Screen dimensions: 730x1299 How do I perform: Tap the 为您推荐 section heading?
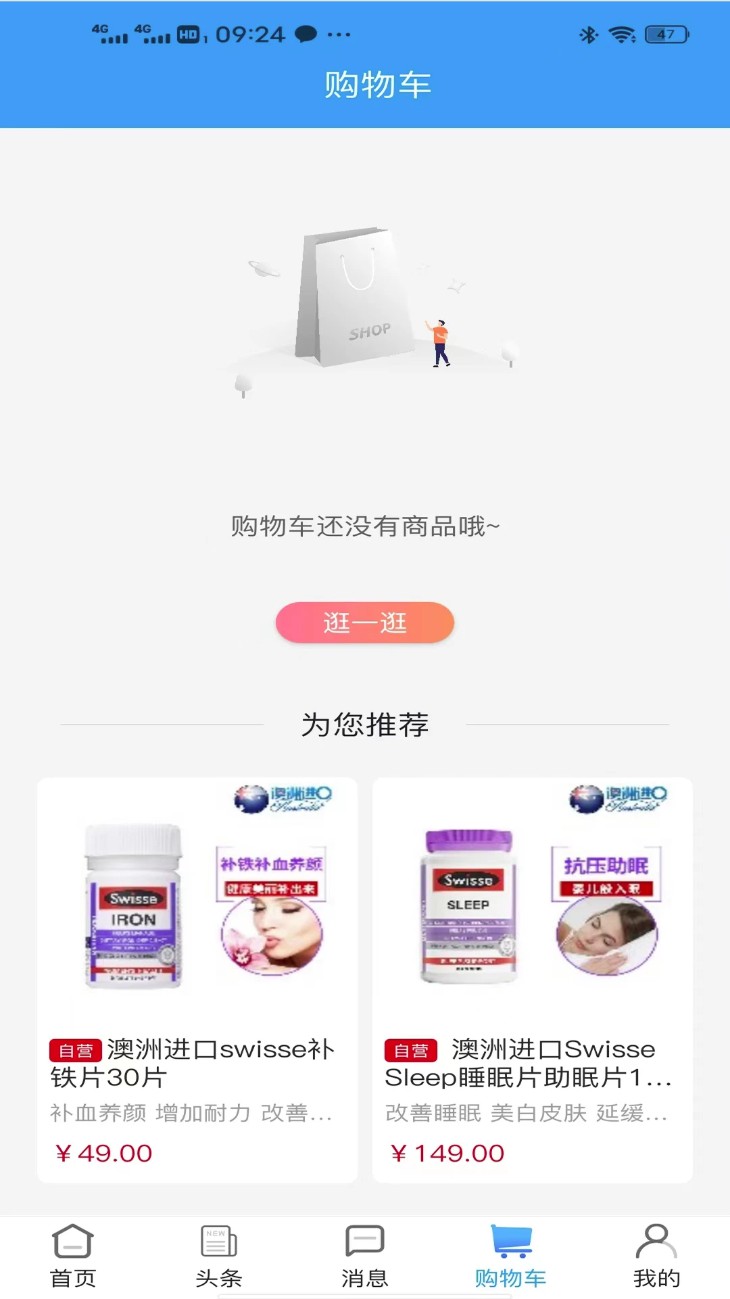point(364,725)
